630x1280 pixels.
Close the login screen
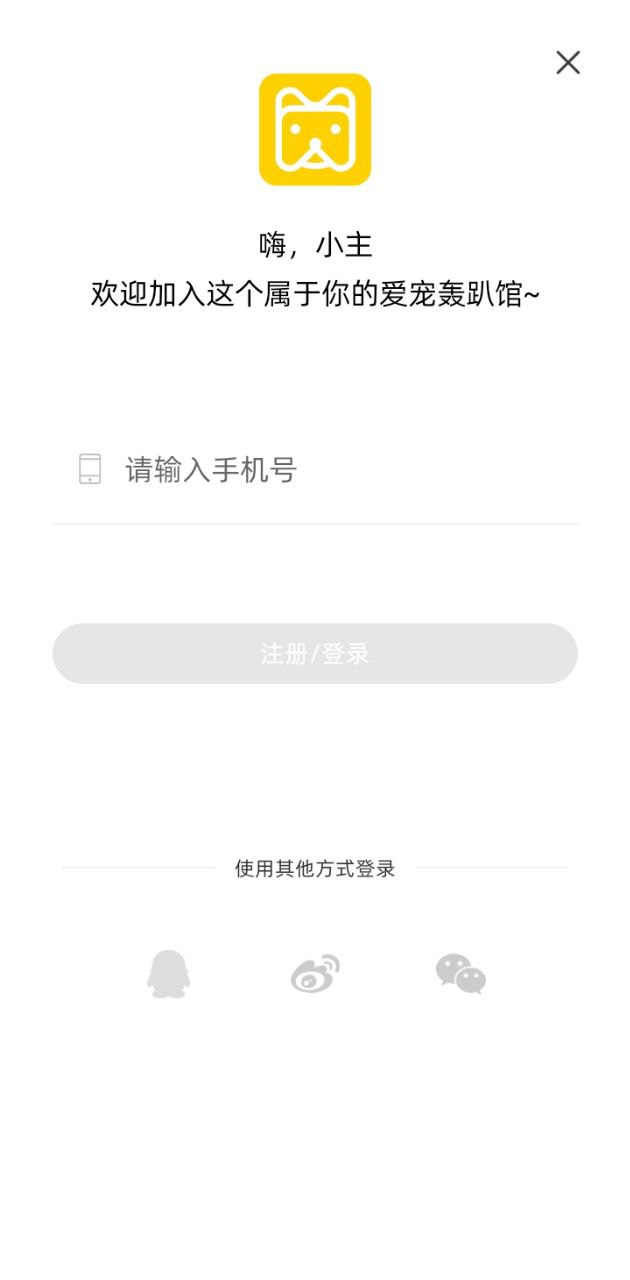[x=568, y=63]
